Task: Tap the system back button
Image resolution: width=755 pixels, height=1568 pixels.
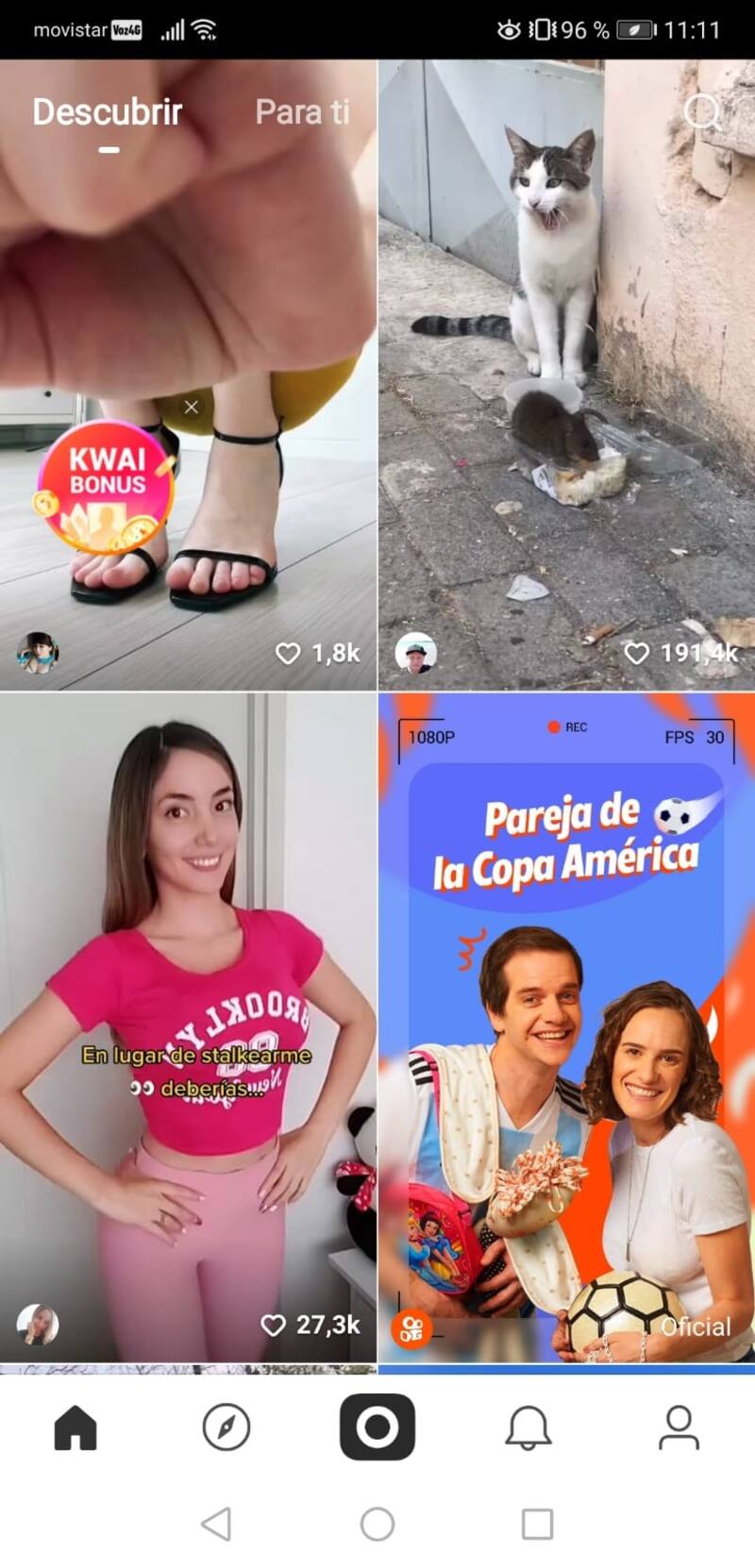Action: (217, 1524)
